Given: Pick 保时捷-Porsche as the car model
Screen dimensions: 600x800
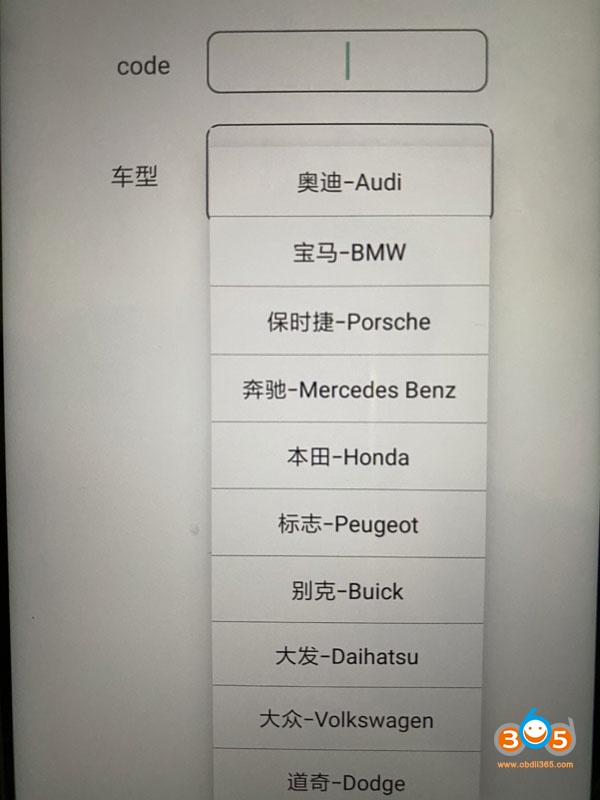Looking at the screenshot, I should point(349,321).
